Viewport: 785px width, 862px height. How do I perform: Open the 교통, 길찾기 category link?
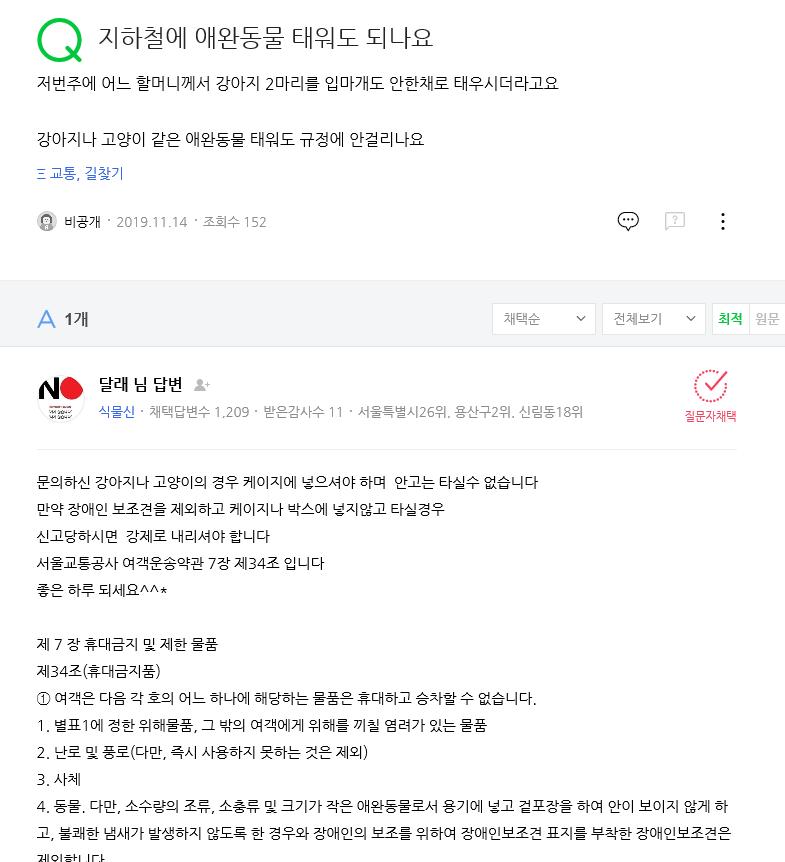pos(80,174)
